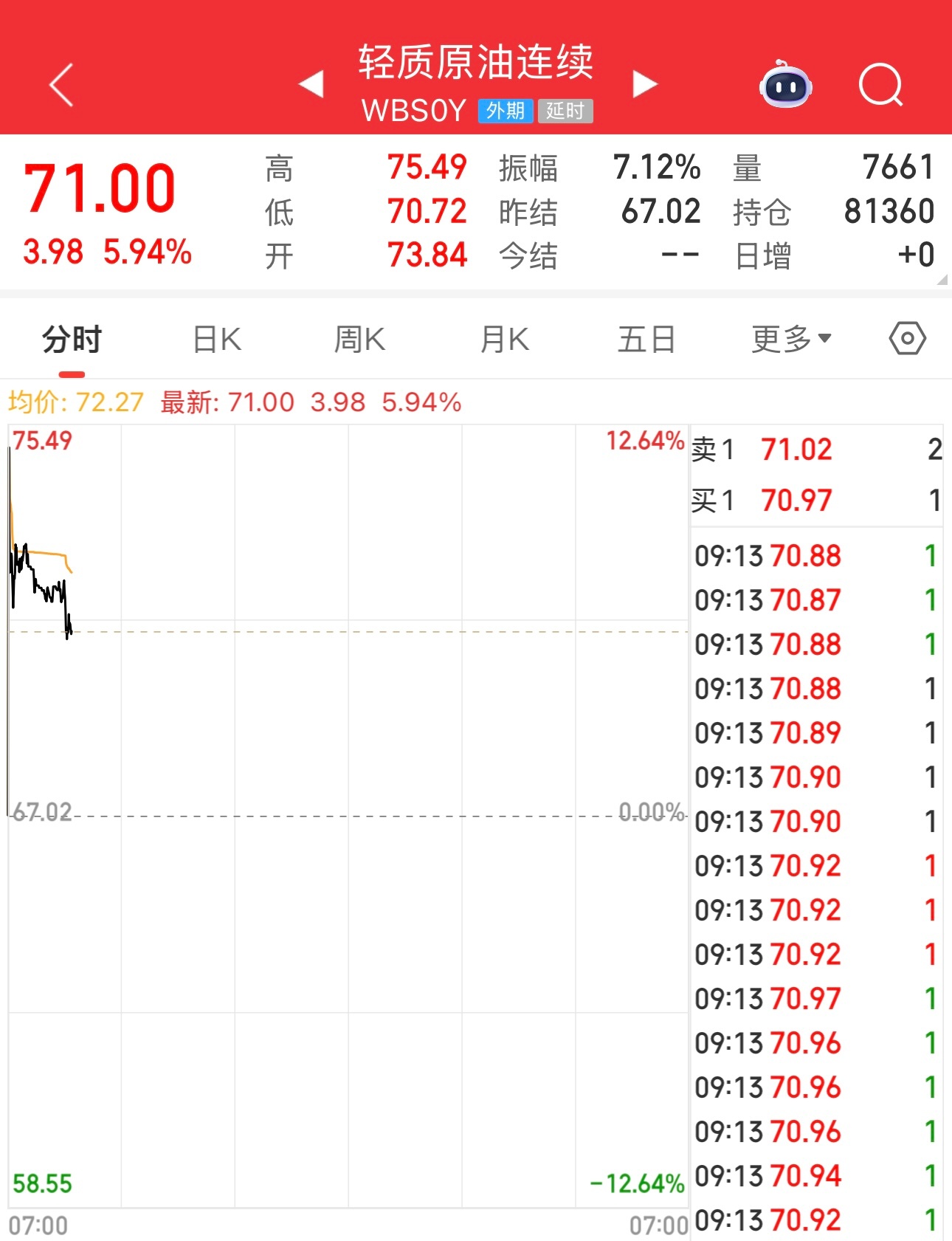
Task: Click the 外期 badge next to WBS0Y
Action: coord(506,111)
